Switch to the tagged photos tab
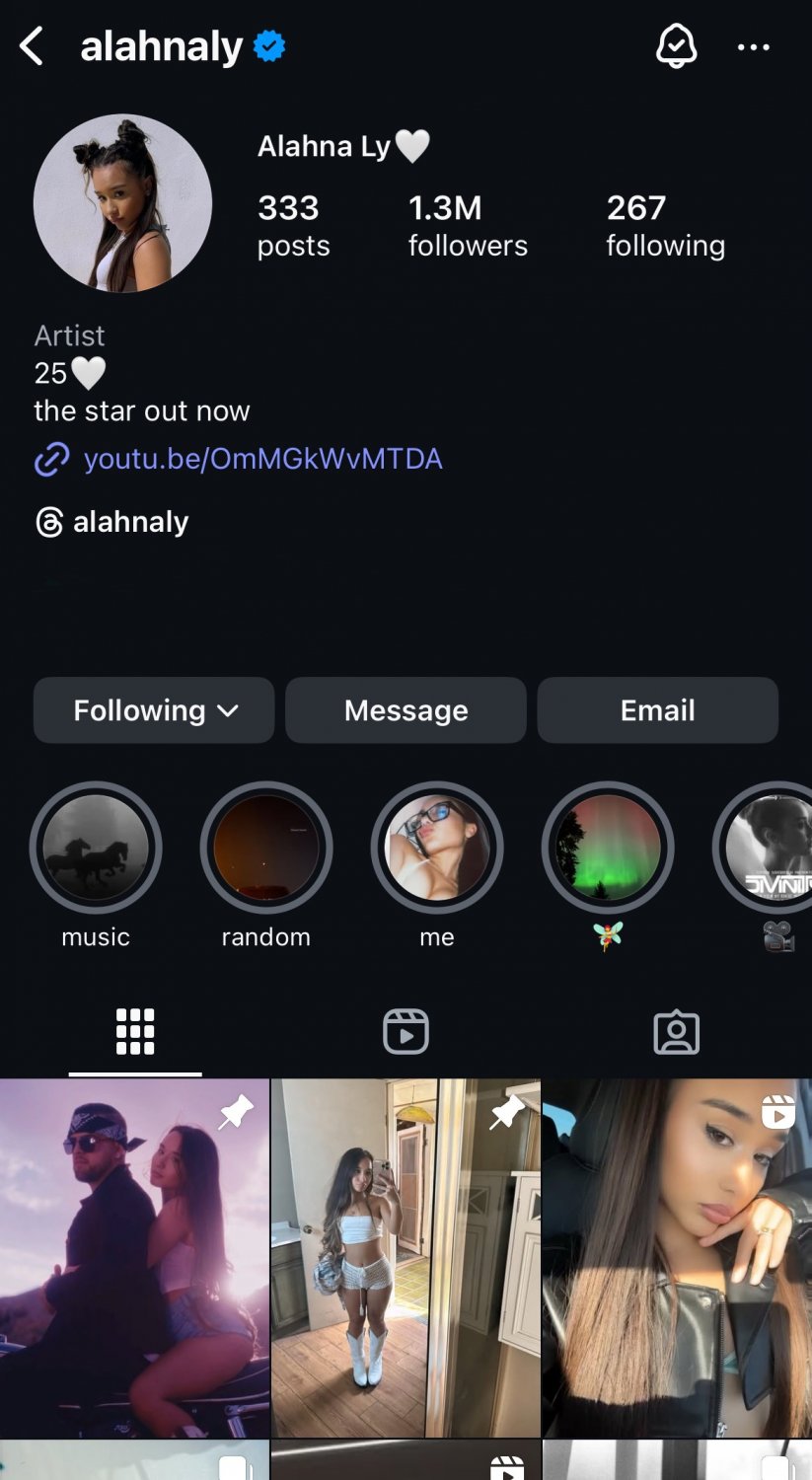Screen dimensions: 812x1480 [x=677, y=1032]
